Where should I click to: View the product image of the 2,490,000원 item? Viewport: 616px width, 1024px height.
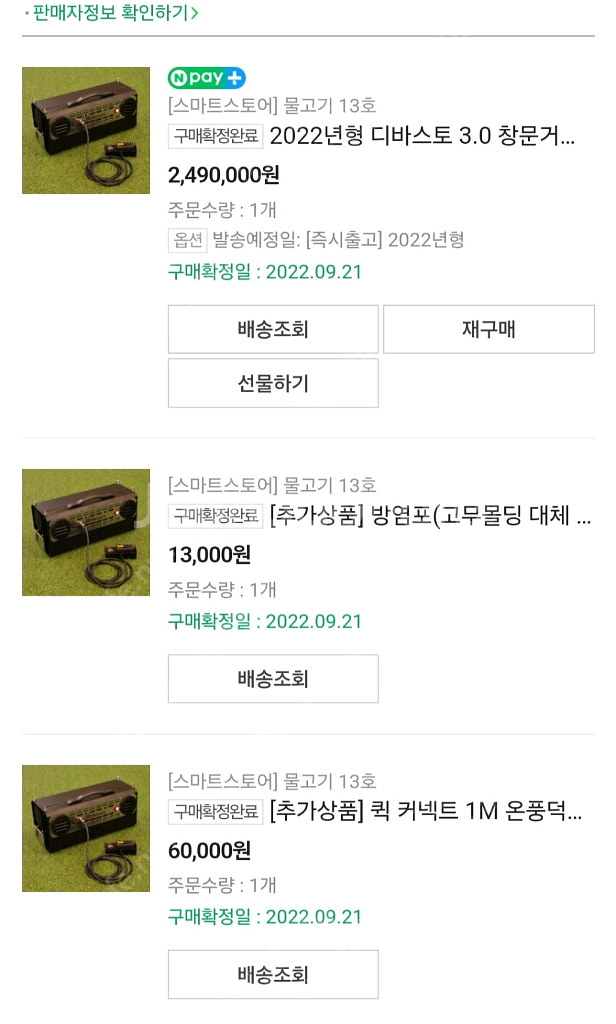coord(86,131)
